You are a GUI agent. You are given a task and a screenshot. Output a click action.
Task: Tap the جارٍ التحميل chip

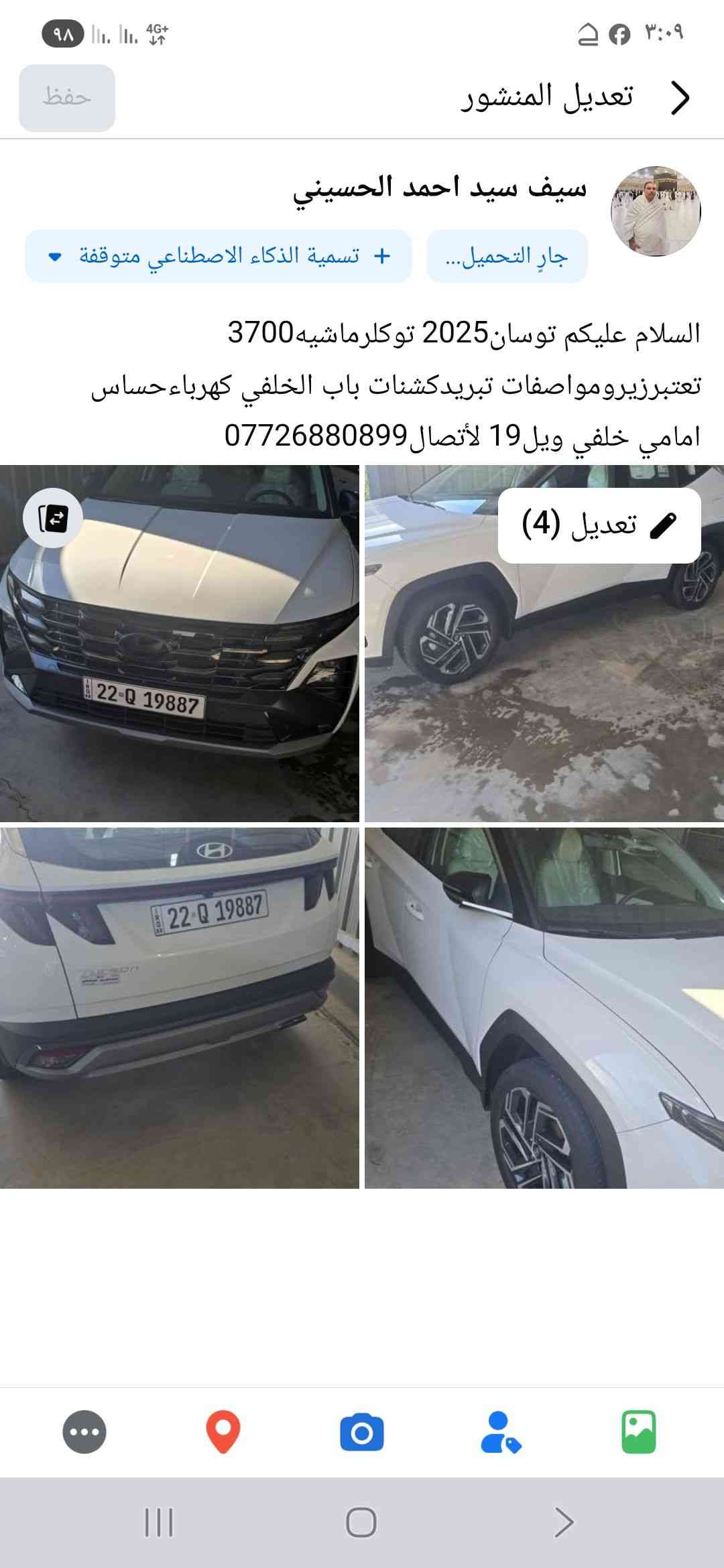coord(507,256)
